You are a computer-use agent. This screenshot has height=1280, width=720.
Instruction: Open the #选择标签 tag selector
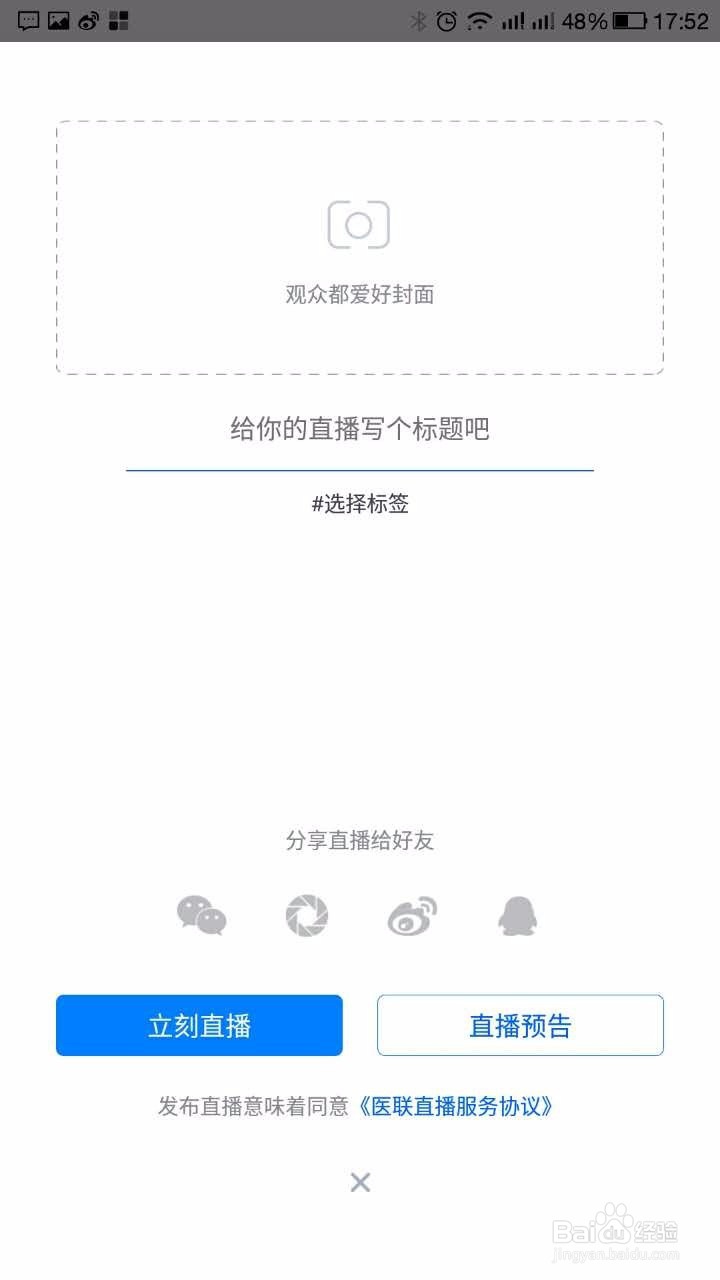pyautogui.click(x=360, y=504)
